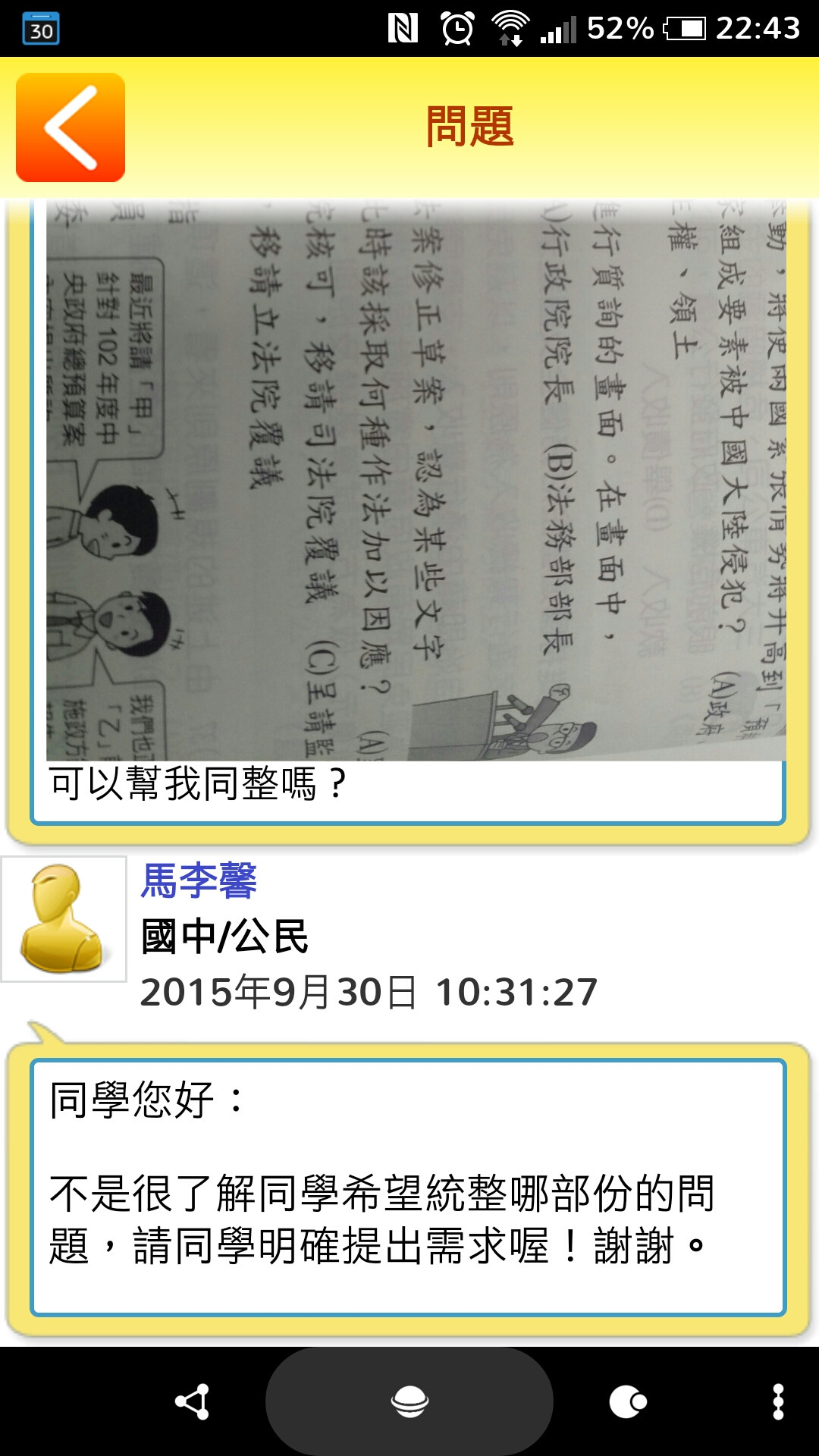Image resolution: width=819 pixels, height=1456 pixels.
Task: Tap the circle icon in bottom bar
Action: (628, 1401)
